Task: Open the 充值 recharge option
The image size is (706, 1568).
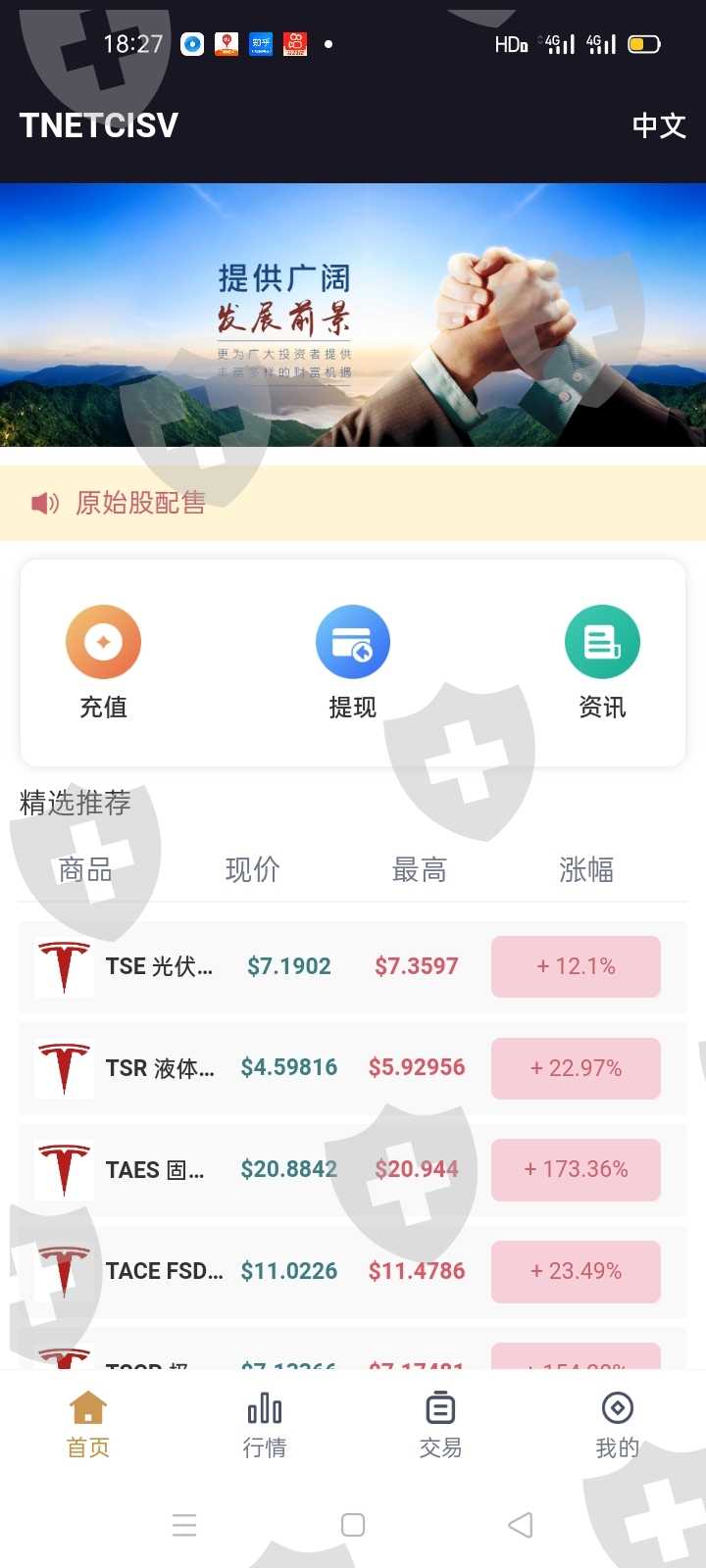Action: pos(103,663)
